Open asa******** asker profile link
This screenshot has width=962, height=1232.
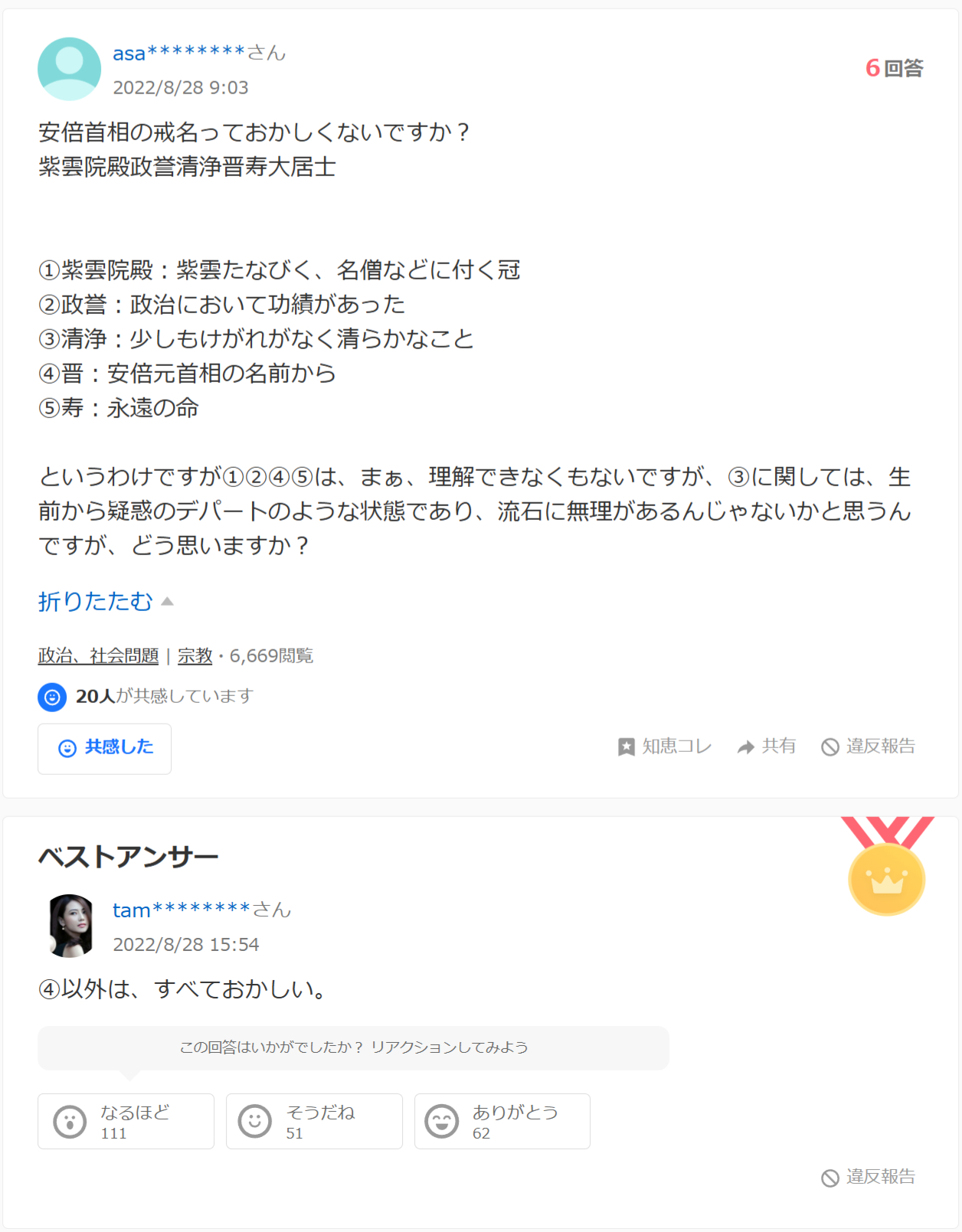tap(178, 53)
